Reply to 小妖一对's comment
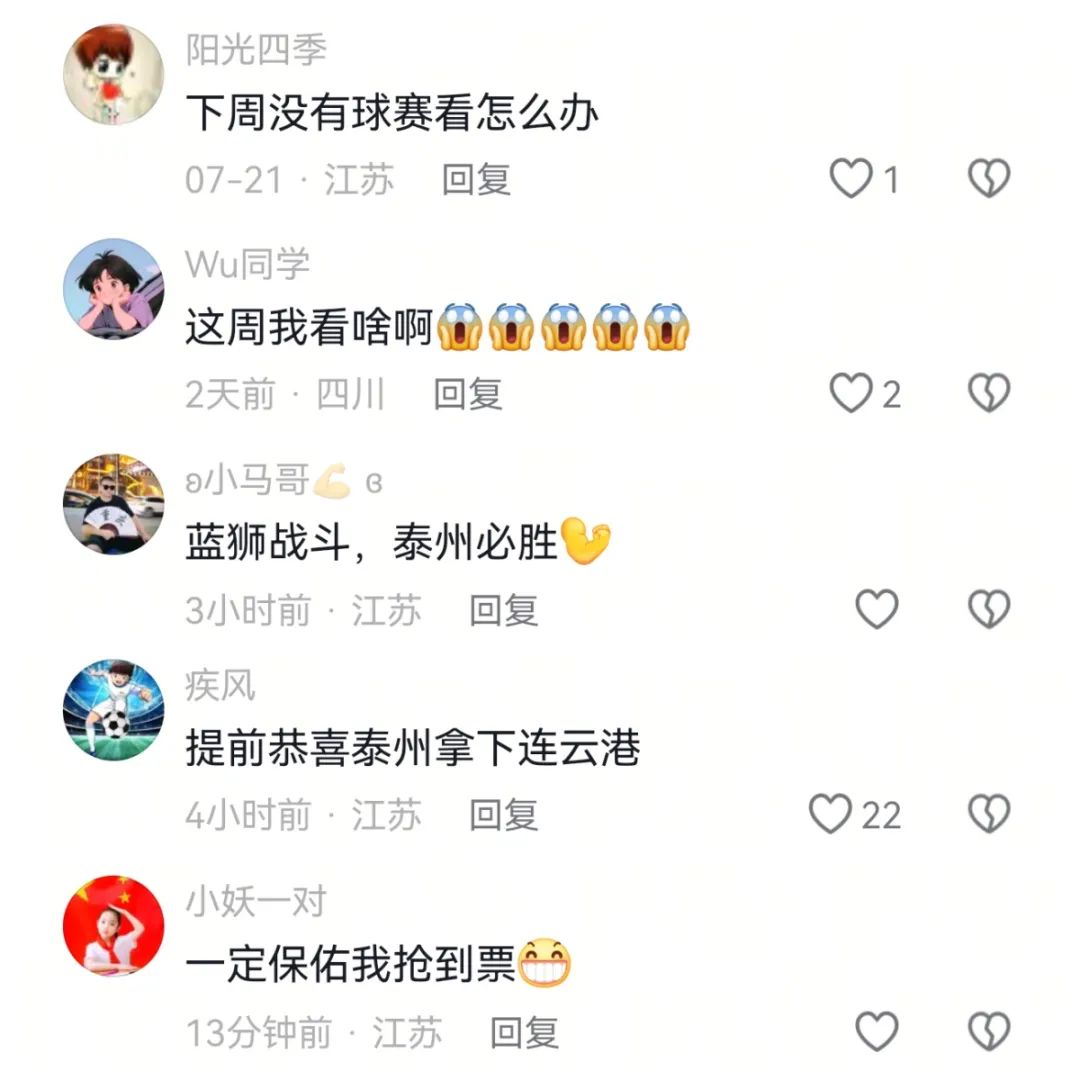This screenshot has height=1080, width=1080. tap(524, 1032)
